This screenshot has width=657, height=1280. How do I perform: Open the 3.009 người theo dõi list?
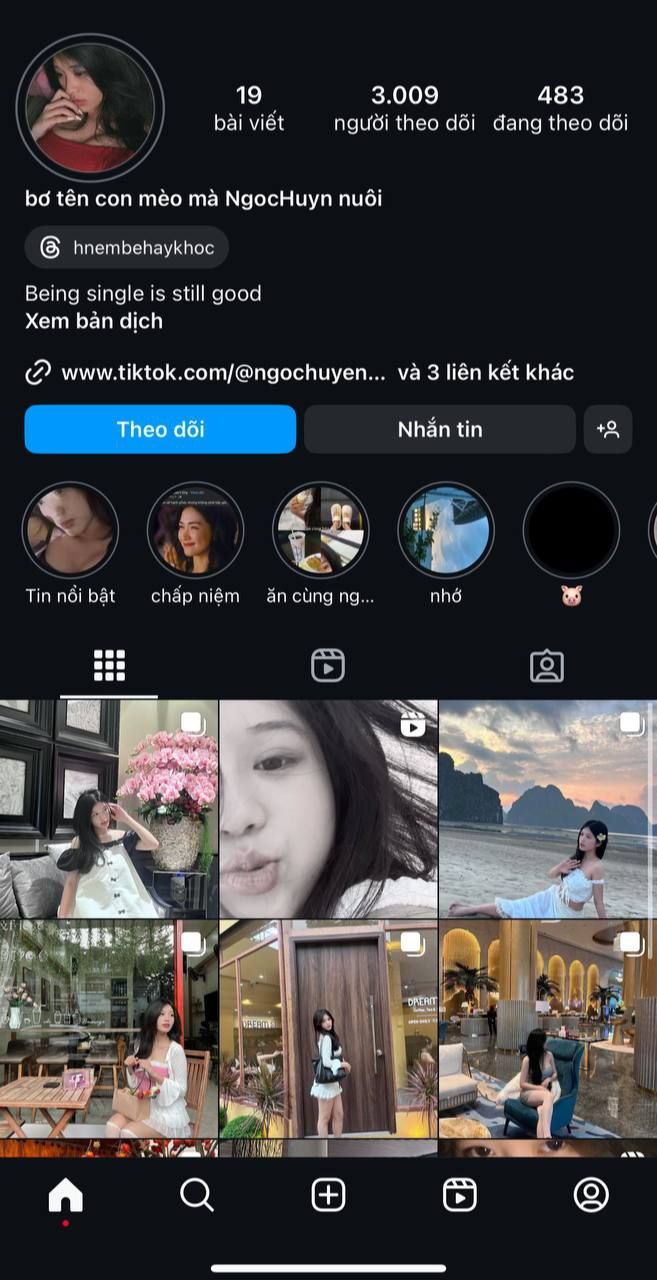(x=405, y=109)
